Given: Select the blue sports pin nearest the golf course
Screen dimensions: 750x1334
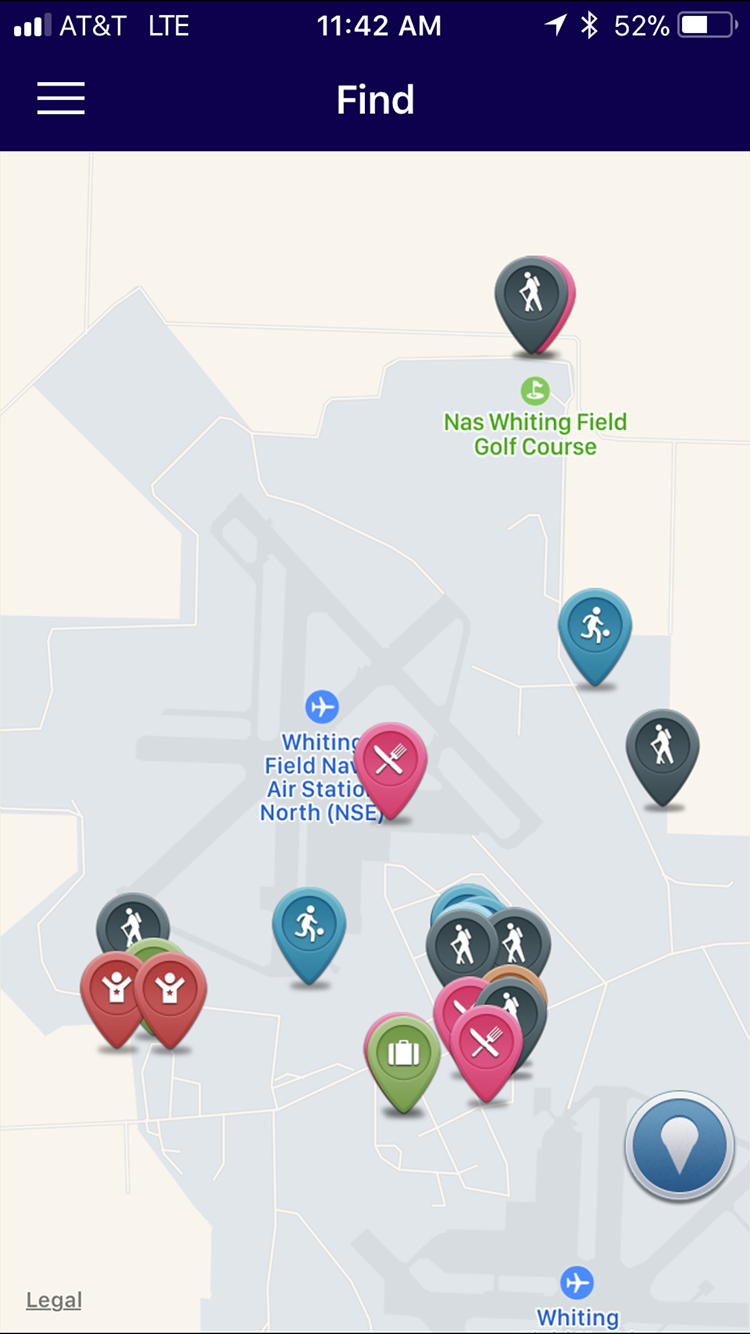Looking at the screenshot, I should pyautogui.click(x=595, y=628).
